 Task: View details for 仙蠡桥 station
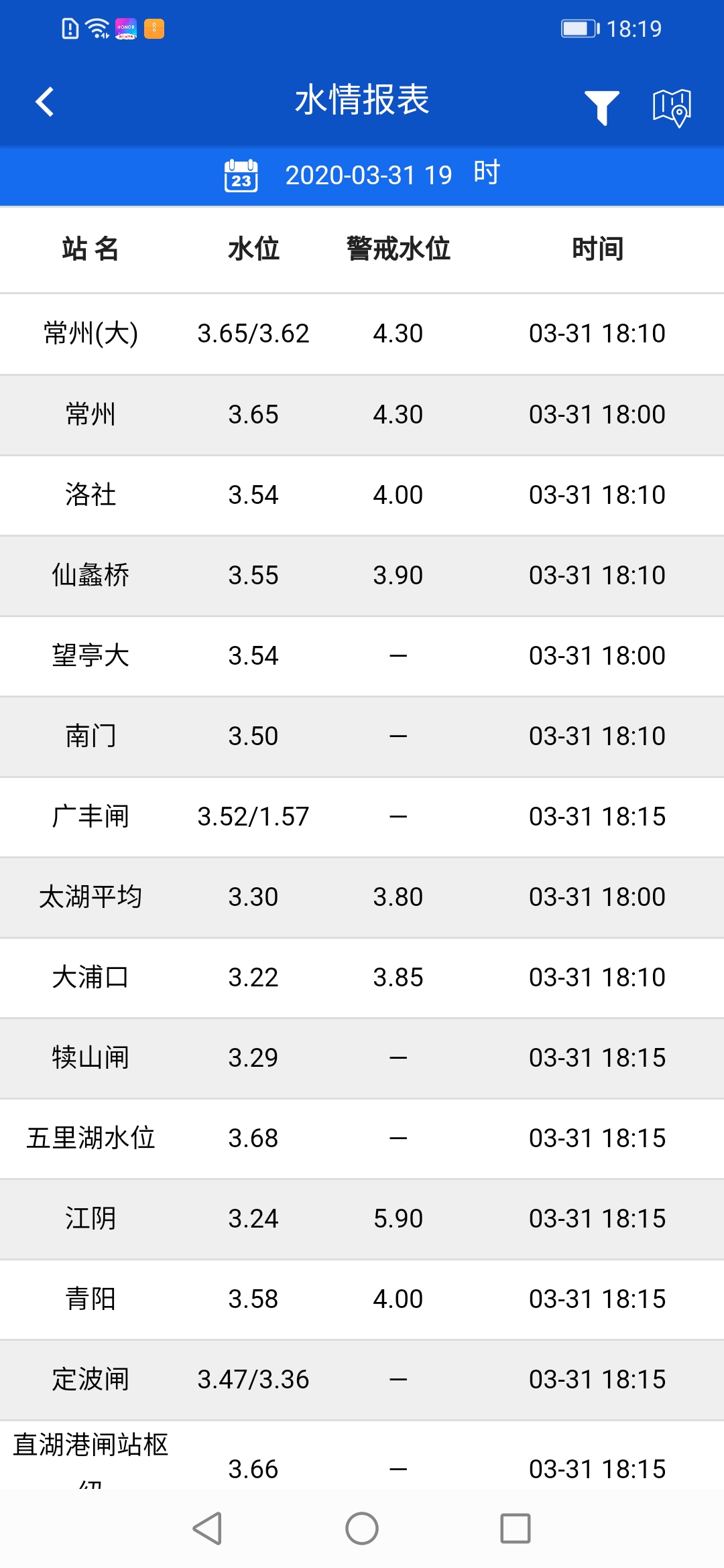pyautogui.click(x=362, y=576)
